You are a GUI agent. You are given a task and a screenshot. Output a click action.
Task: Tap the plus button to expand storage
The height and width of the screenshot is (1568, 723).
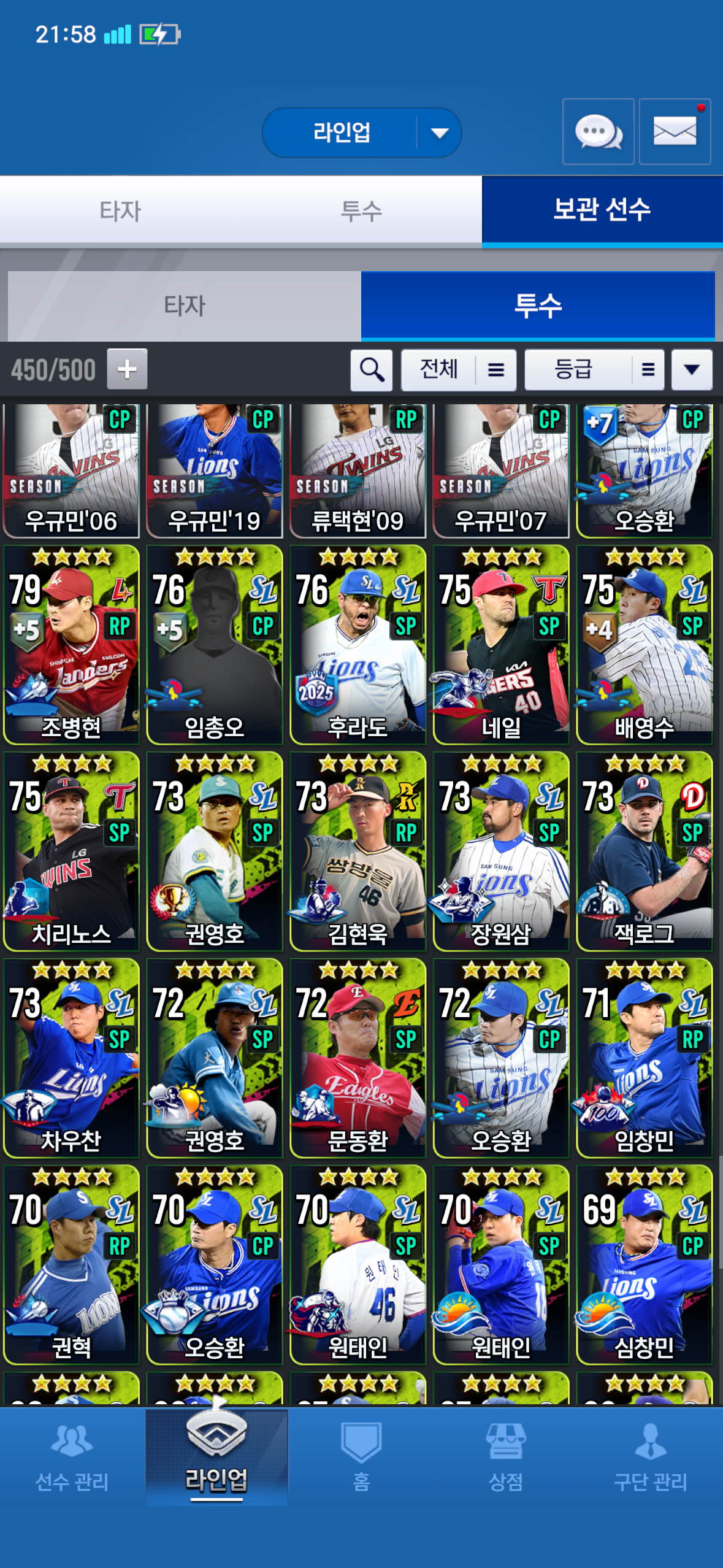pos(127,369)
